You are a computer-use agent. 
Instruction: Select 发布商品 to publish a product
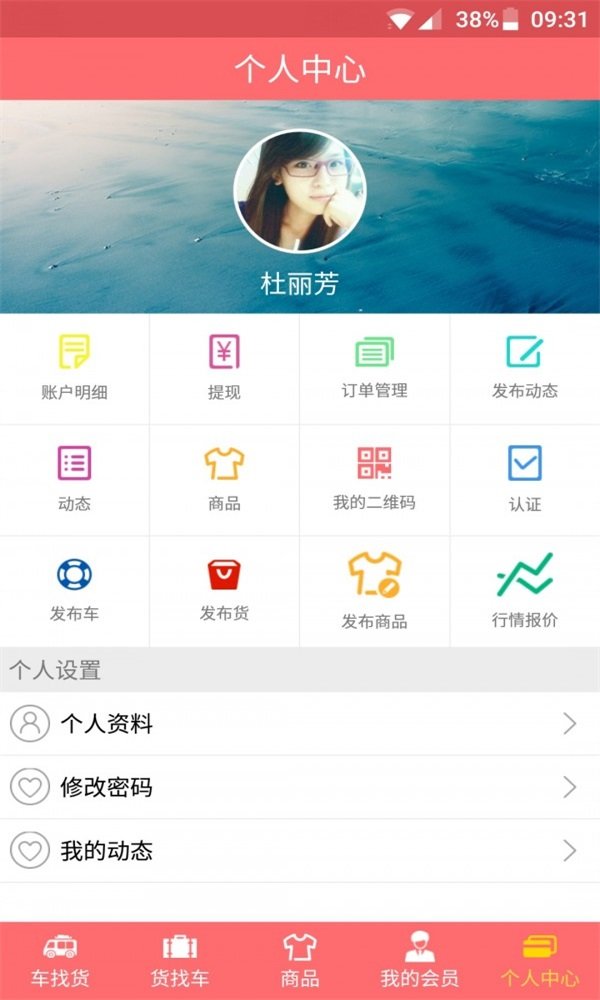point(374,590)
